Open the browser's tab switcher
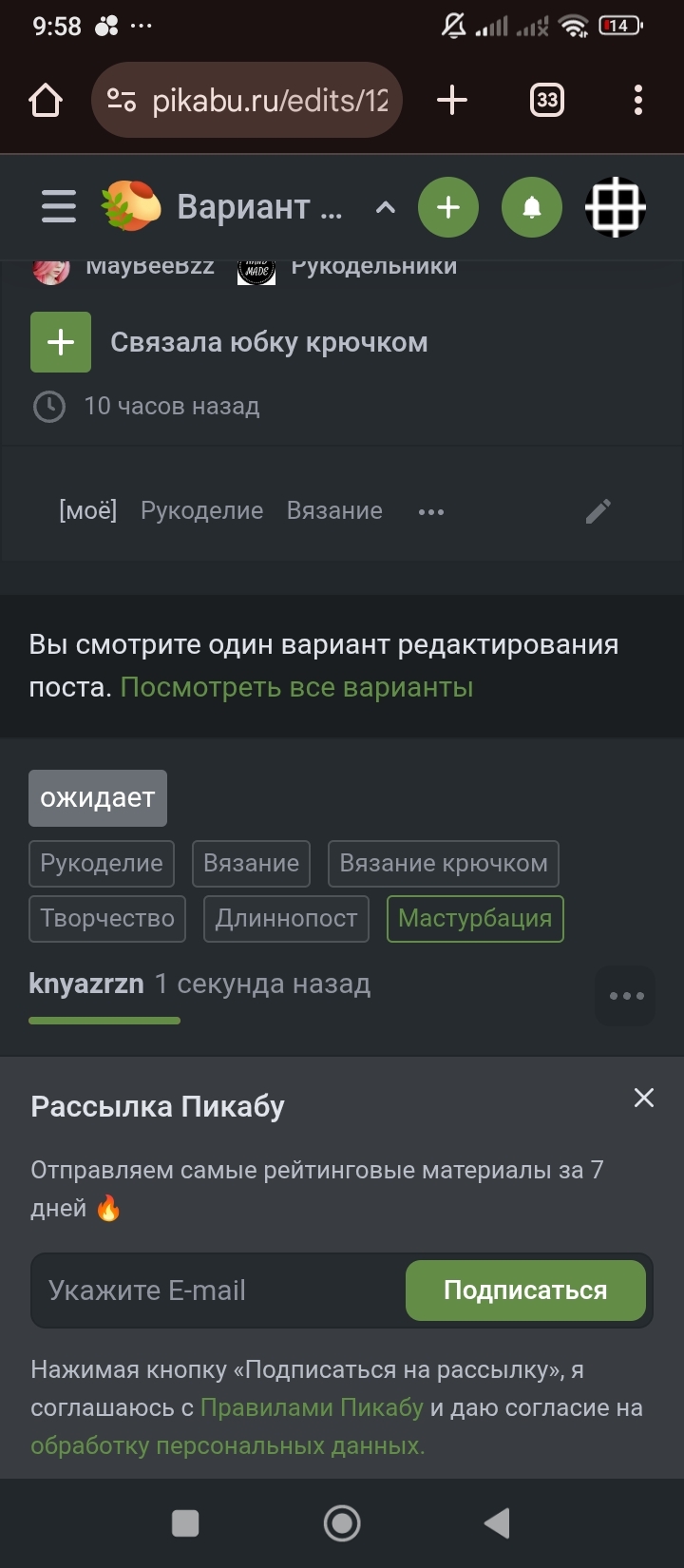 coord(546,100)
